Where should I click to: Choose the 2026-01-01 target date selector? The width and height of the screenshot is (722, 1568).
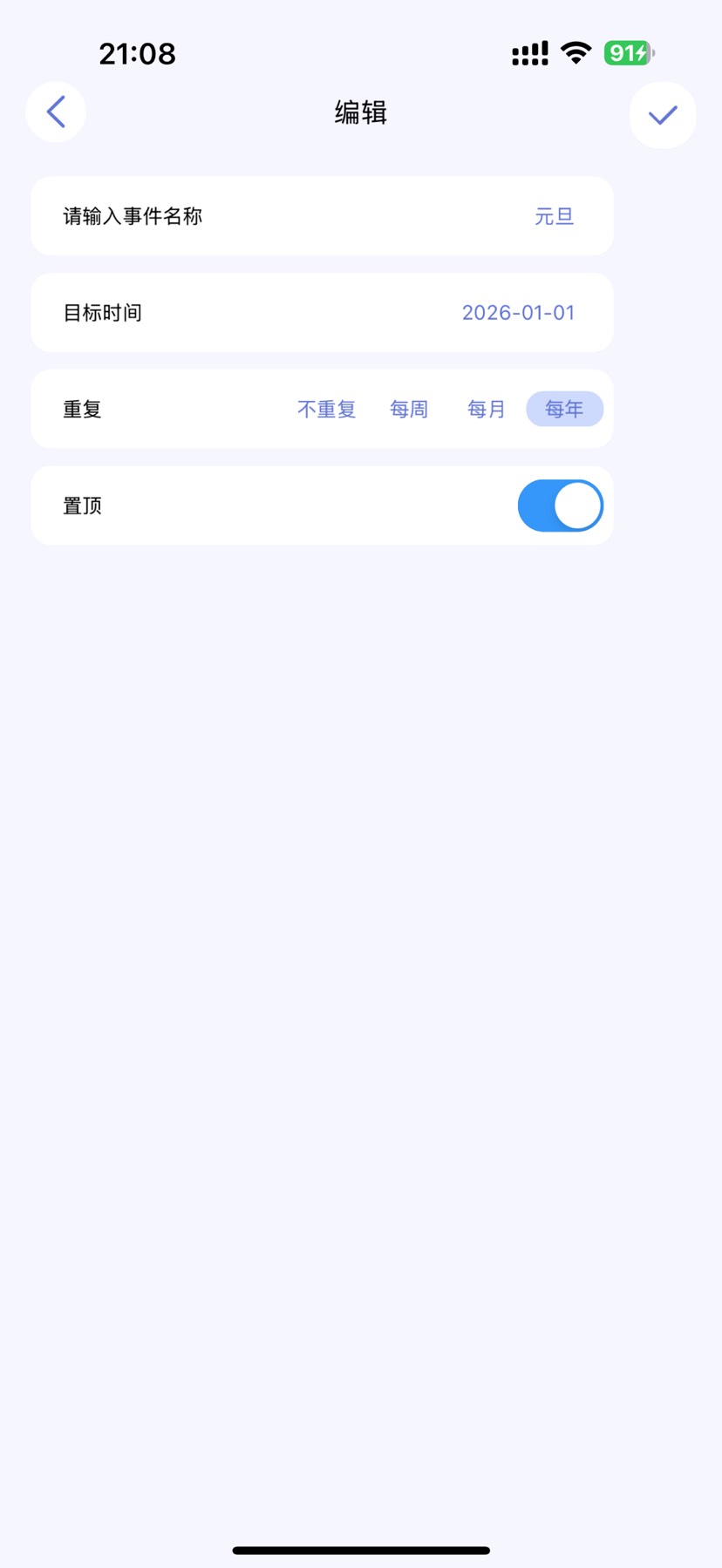click(x=517, y=312)
